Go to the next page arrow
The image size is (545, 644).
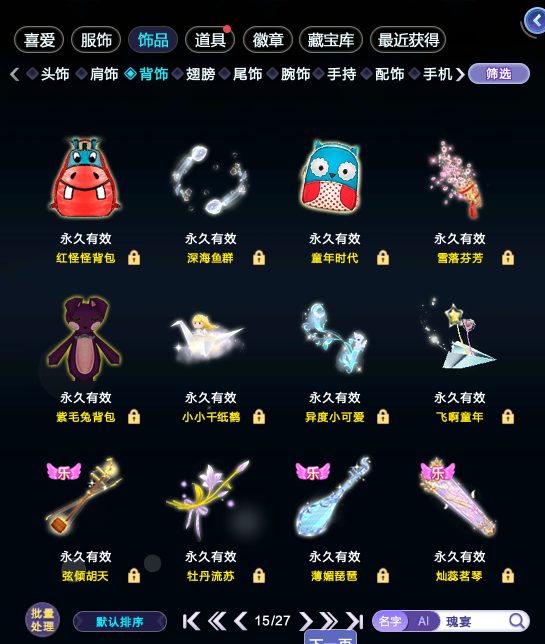(x=306, y=621)
